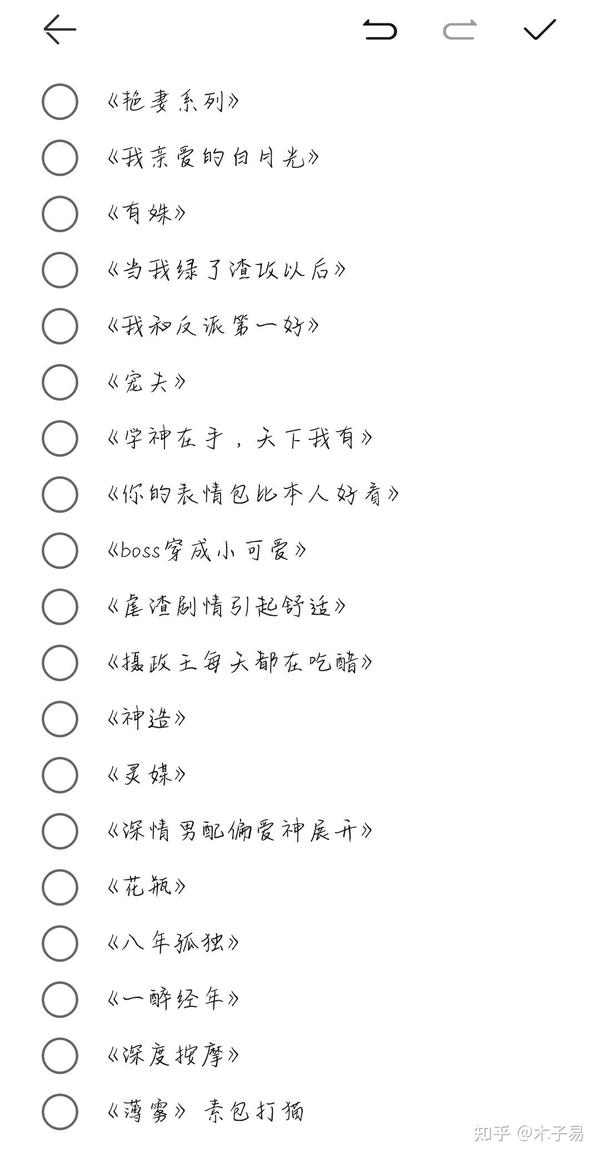This screenshot has height=1158, width=600.
Task: Tick 《虐渣剧情引起舒适》 checkbox
Action: tap(60, 606)
